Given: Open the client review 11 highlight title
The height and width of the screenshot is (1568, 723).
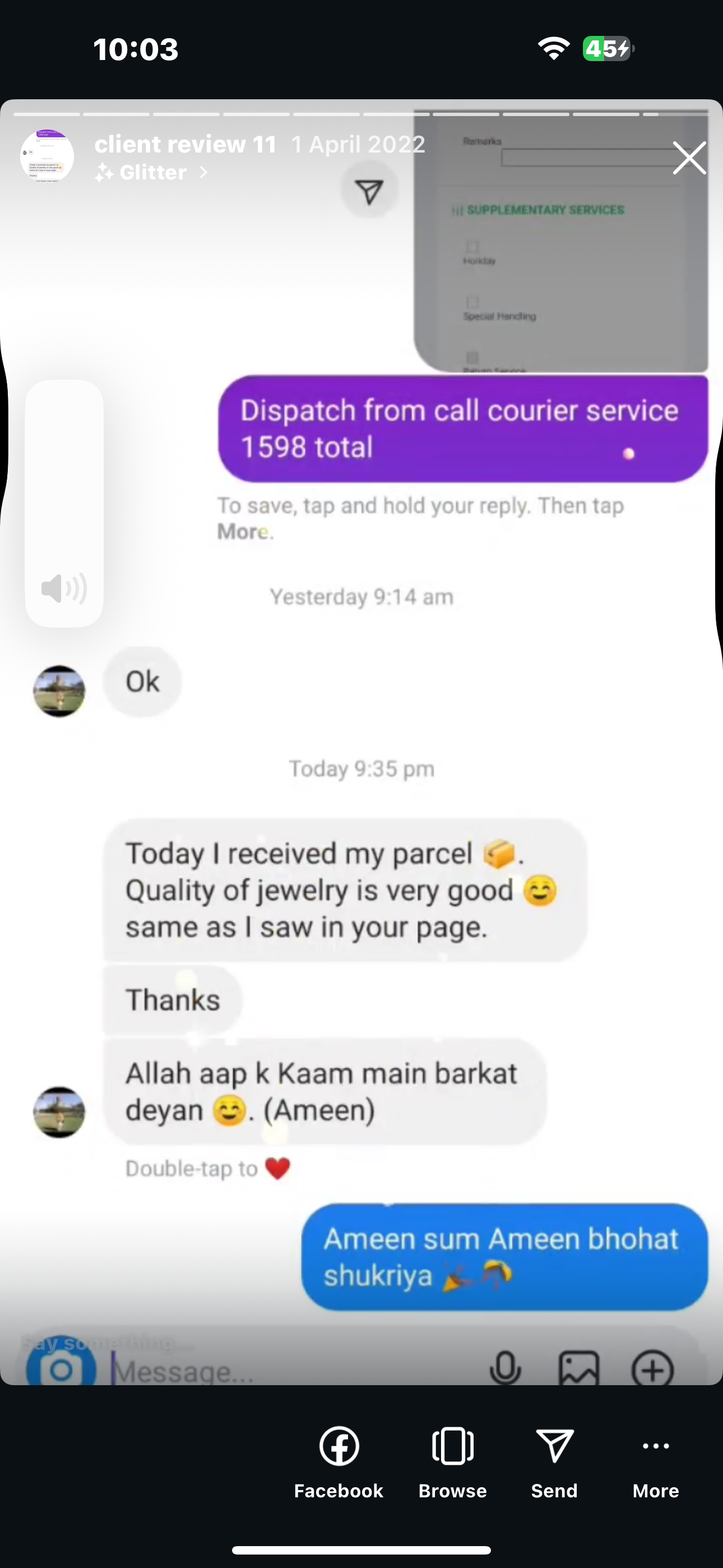Looking at the screenshot, I should click(x=186, y=144).
